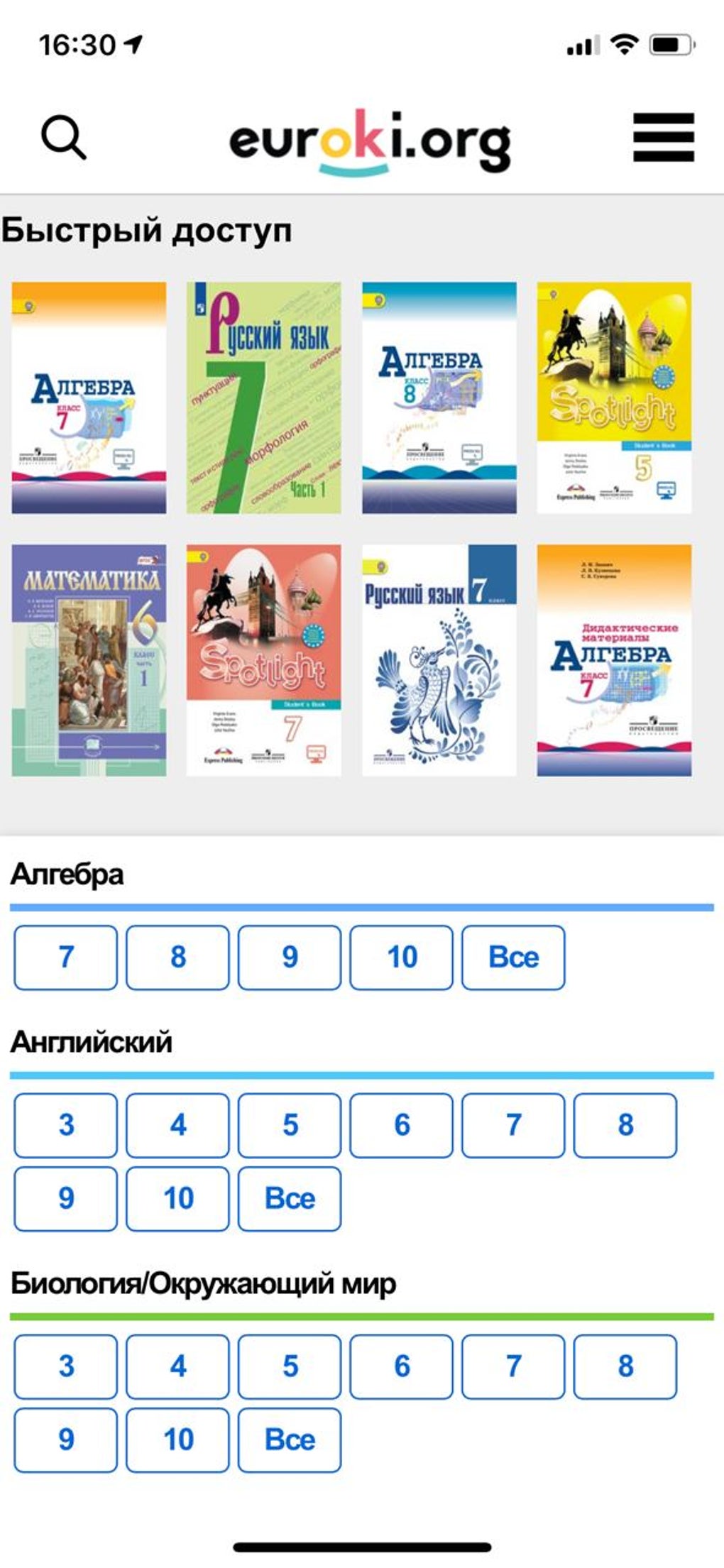The image size is (724, 1568).
Task: Select grade 3 under Английский
Action: (66, 1125)
